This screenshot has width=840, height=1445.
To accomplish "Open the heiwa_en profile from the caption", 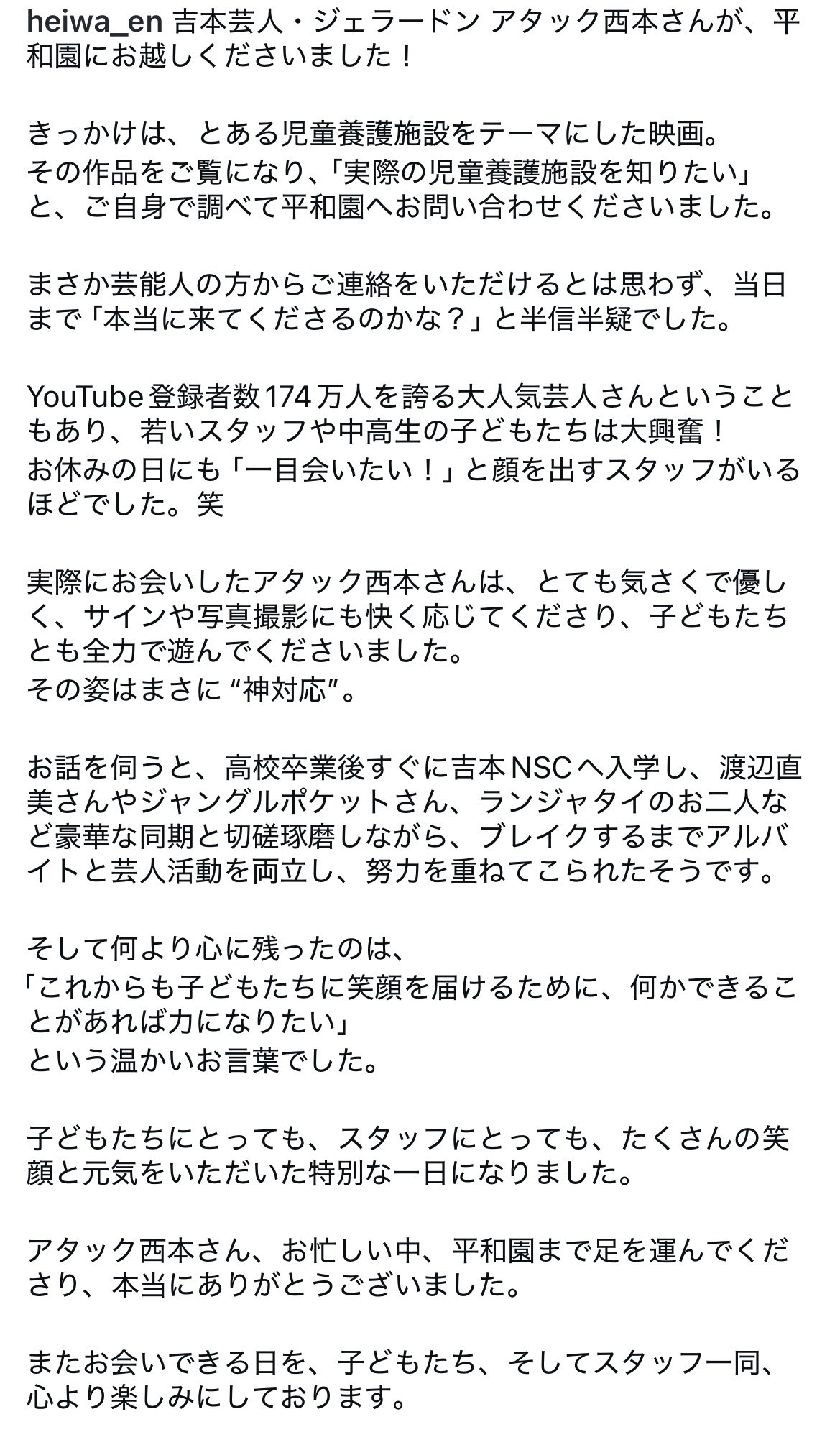I will tap(97, 23).
